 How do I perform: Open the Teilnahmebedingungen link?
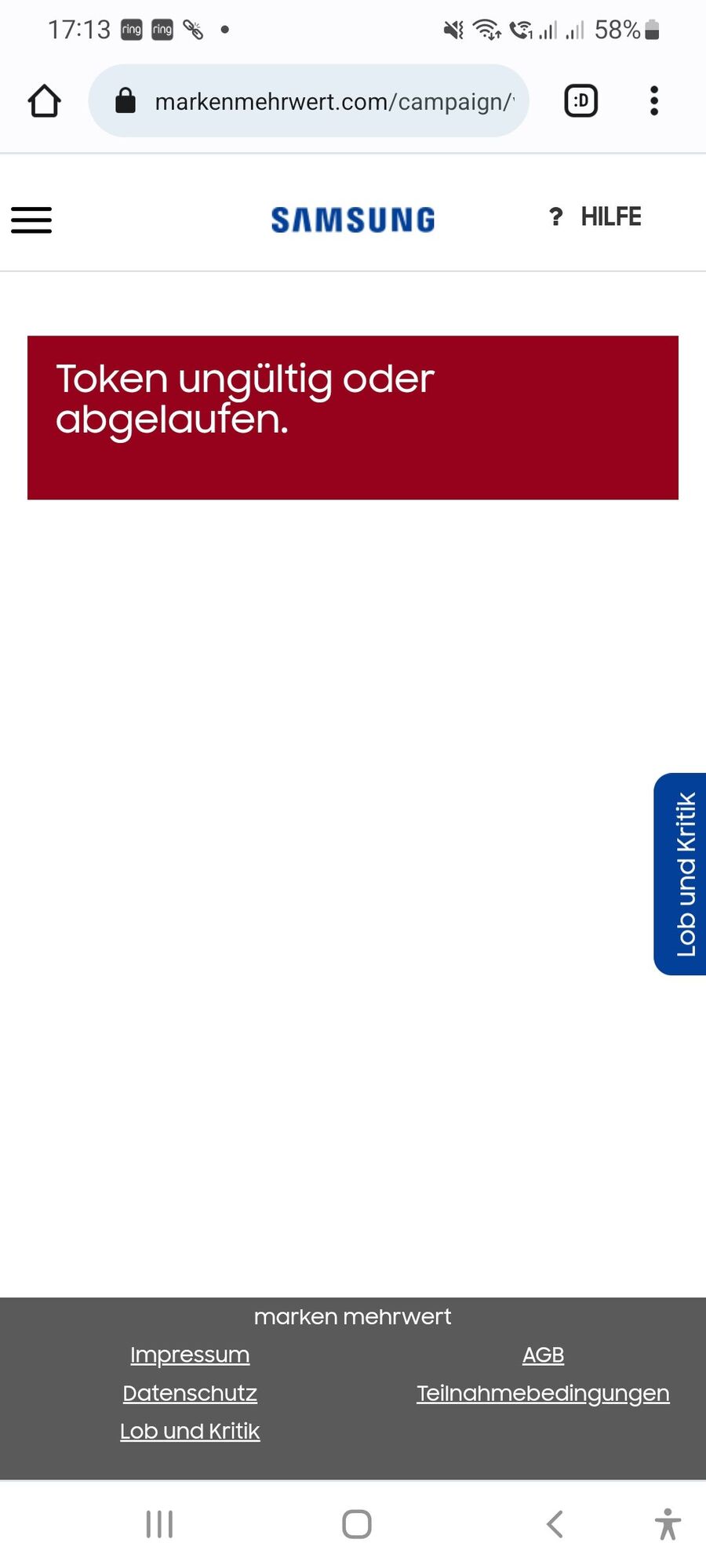tap(543, 1393)
